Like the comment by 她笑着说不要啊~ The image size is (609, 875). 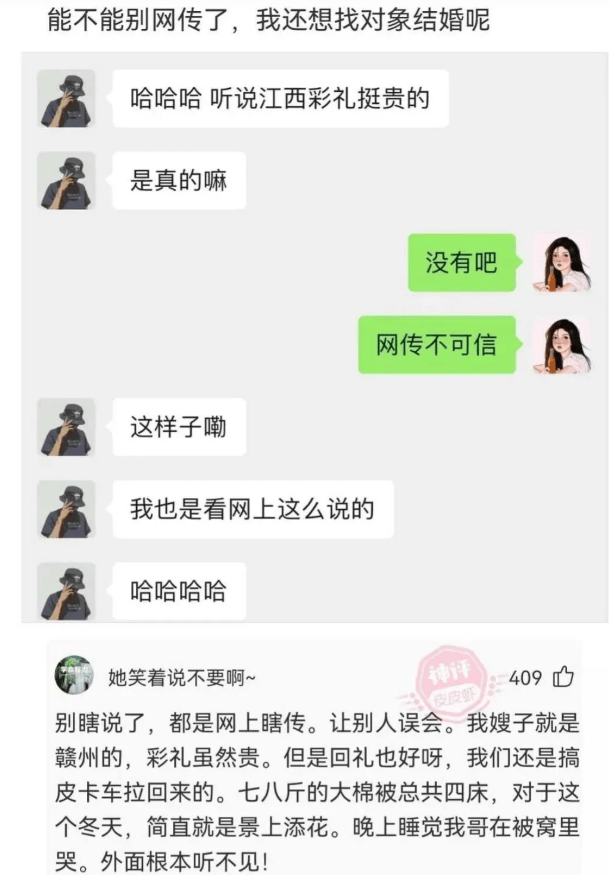pos(563,677)
